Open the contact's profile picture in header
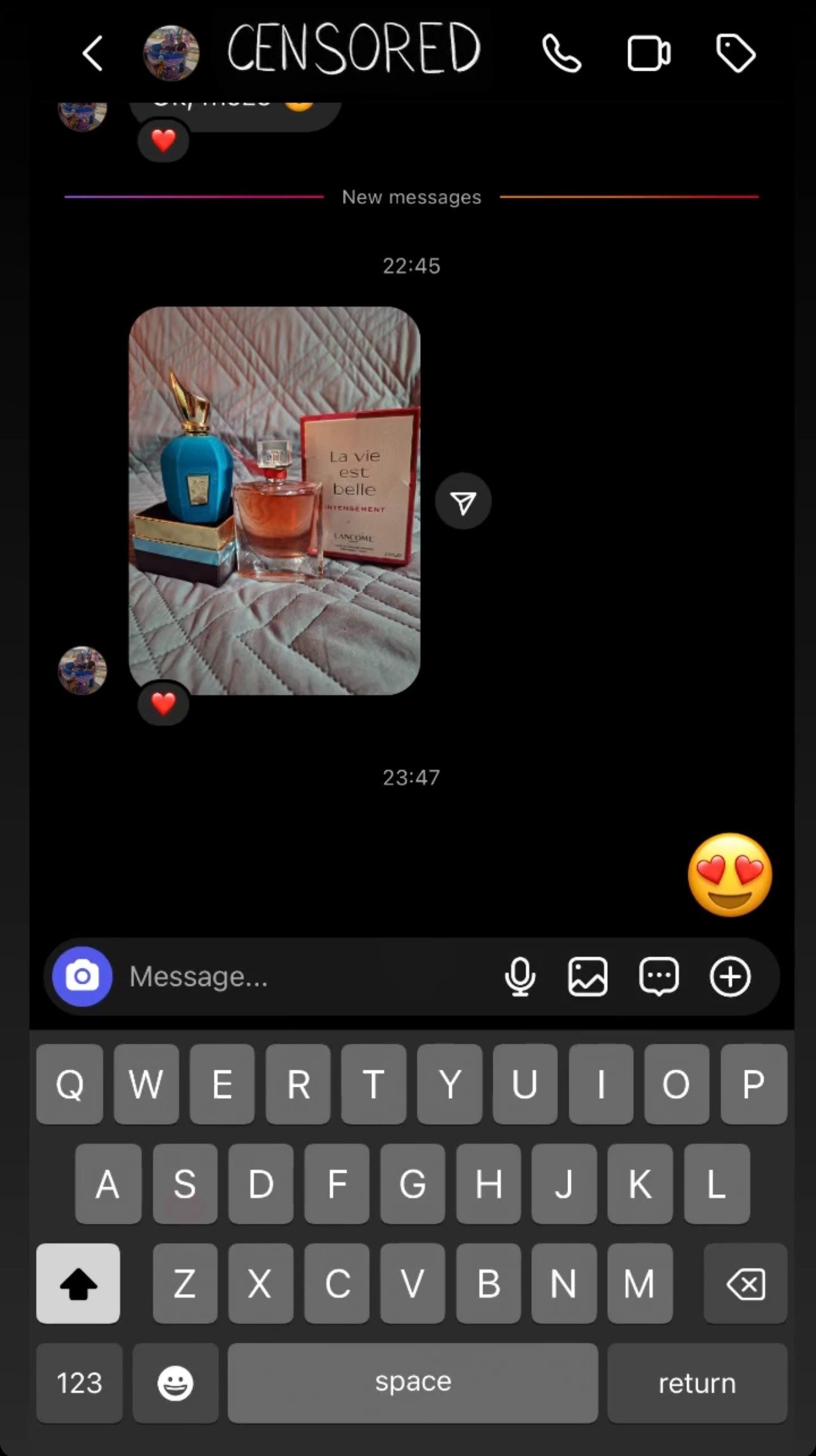 pos(171,53)
